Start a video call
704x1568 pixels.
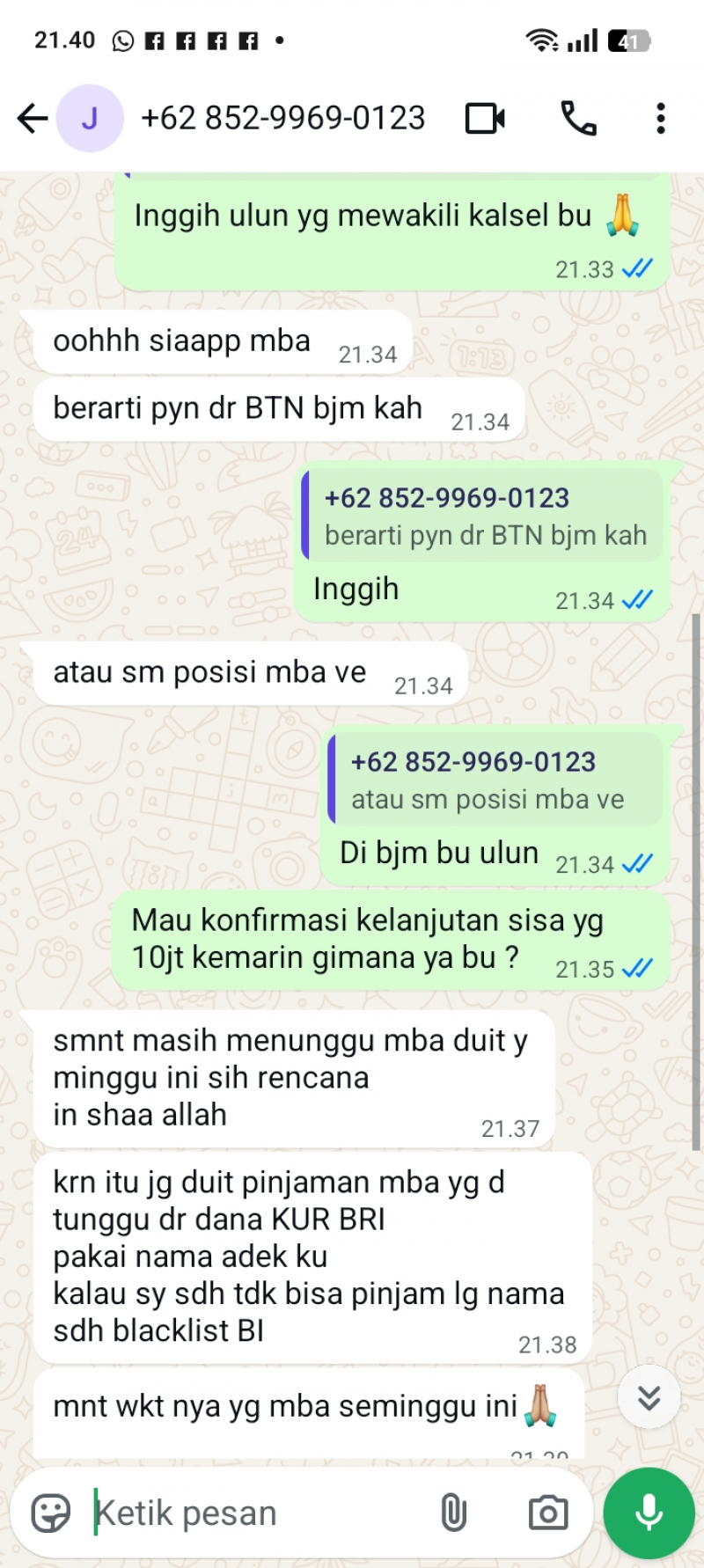tap(485, 118)
